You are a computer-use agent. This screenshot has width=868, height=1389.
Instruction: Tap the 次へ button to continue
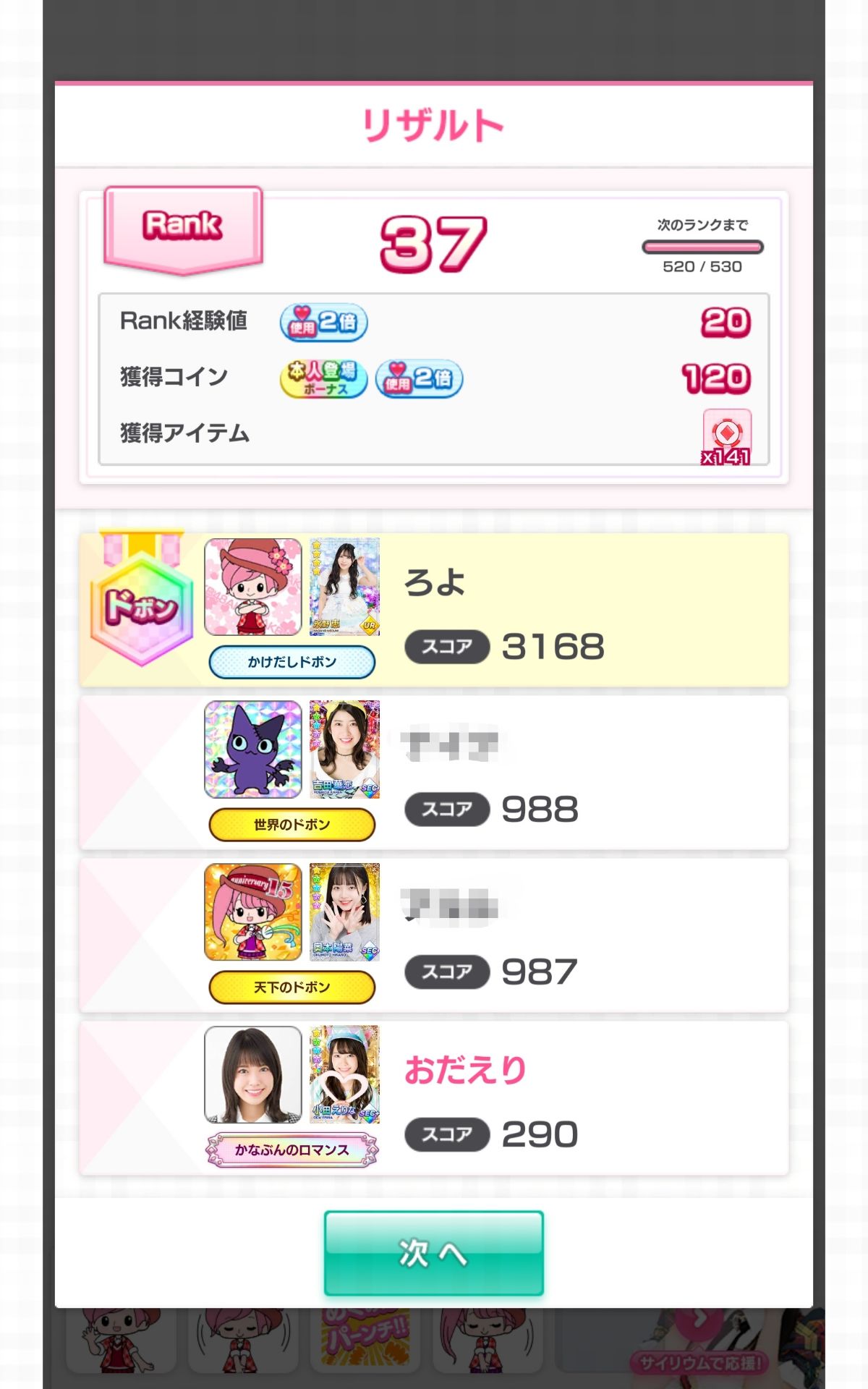point(433,1253)
